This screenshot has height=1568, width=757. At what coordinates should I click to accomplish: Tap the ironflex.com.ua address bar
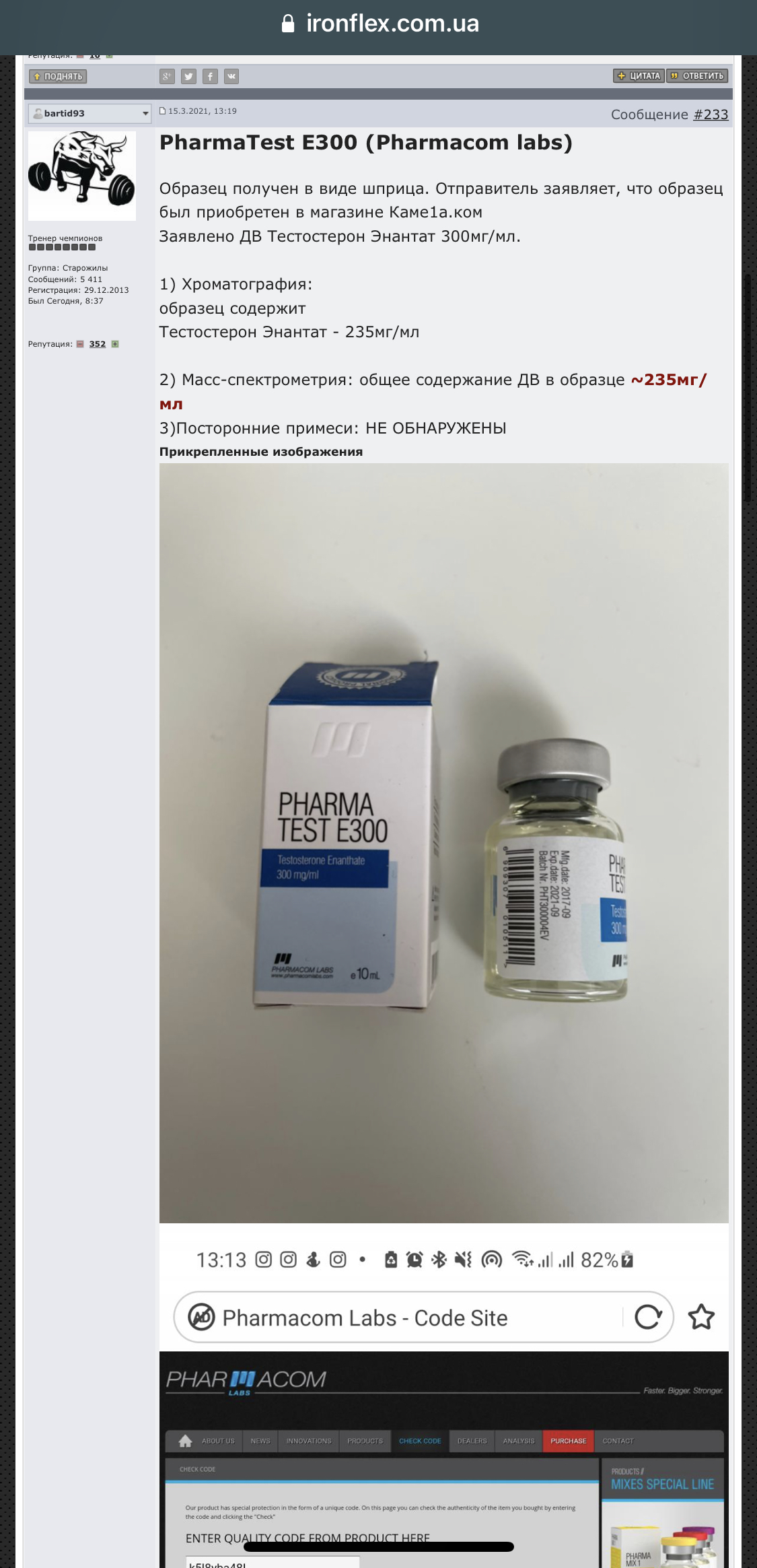[379, 24]
